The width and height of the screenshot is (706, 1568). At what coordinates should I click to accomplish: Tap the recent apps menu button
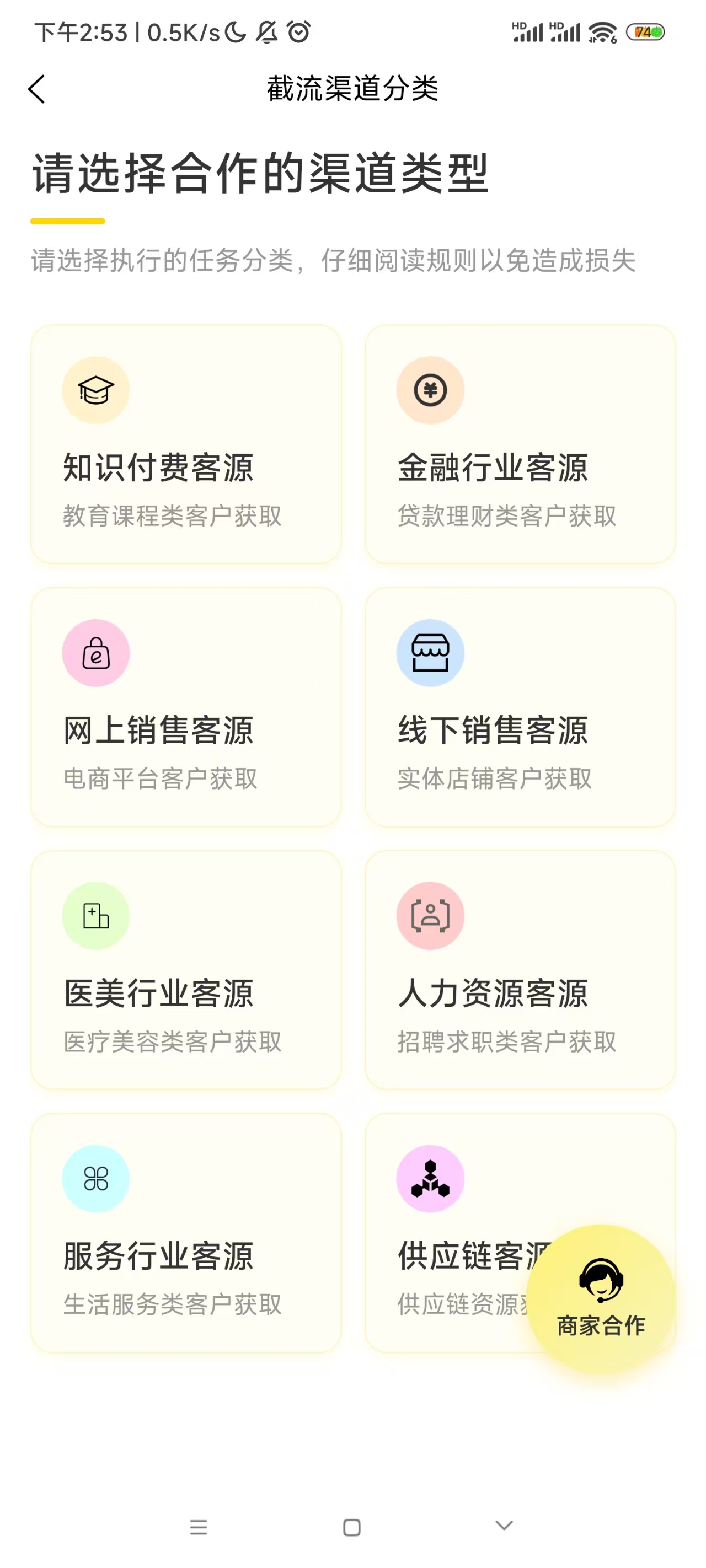(199, 1527)
